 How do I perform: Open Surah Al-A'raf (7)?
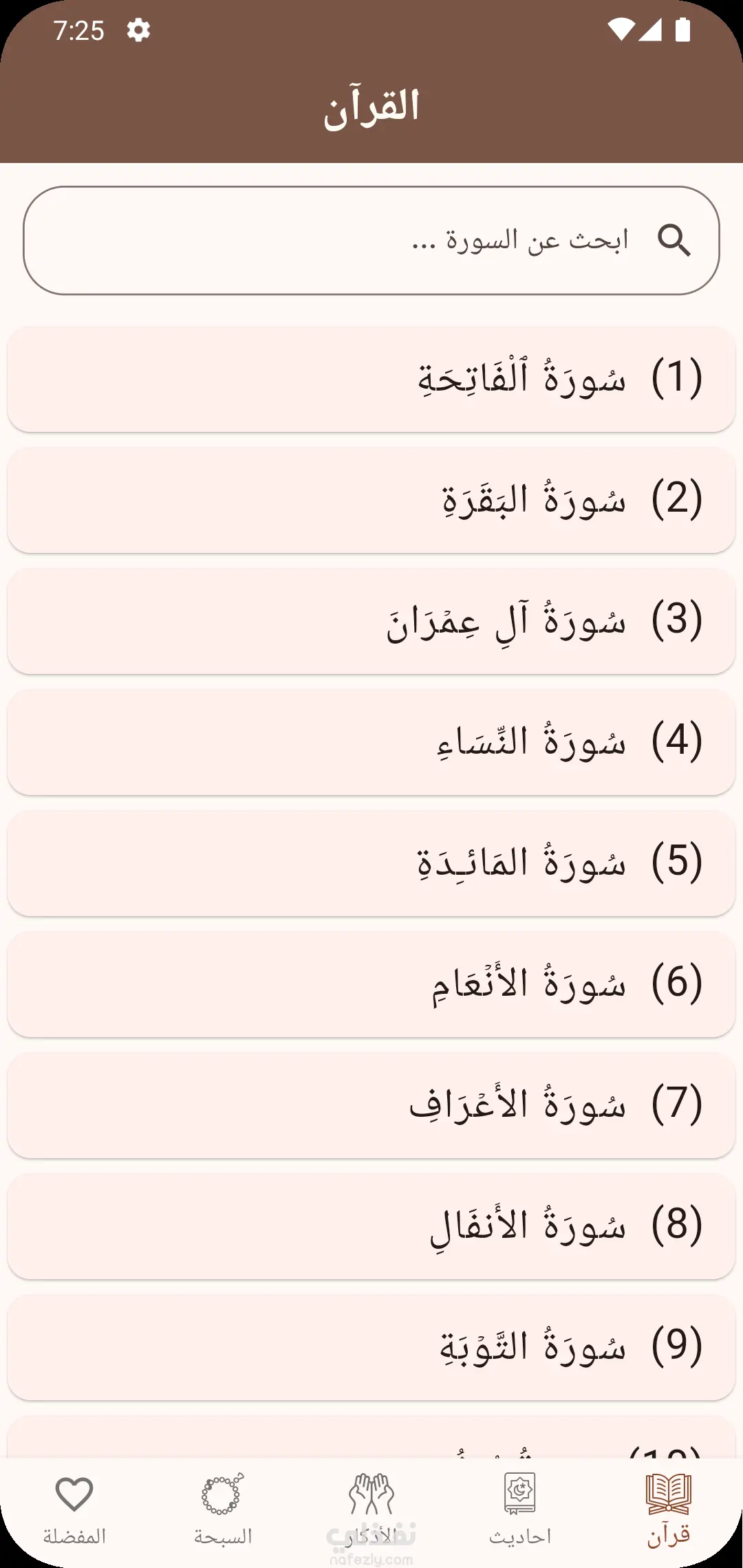371,1105
